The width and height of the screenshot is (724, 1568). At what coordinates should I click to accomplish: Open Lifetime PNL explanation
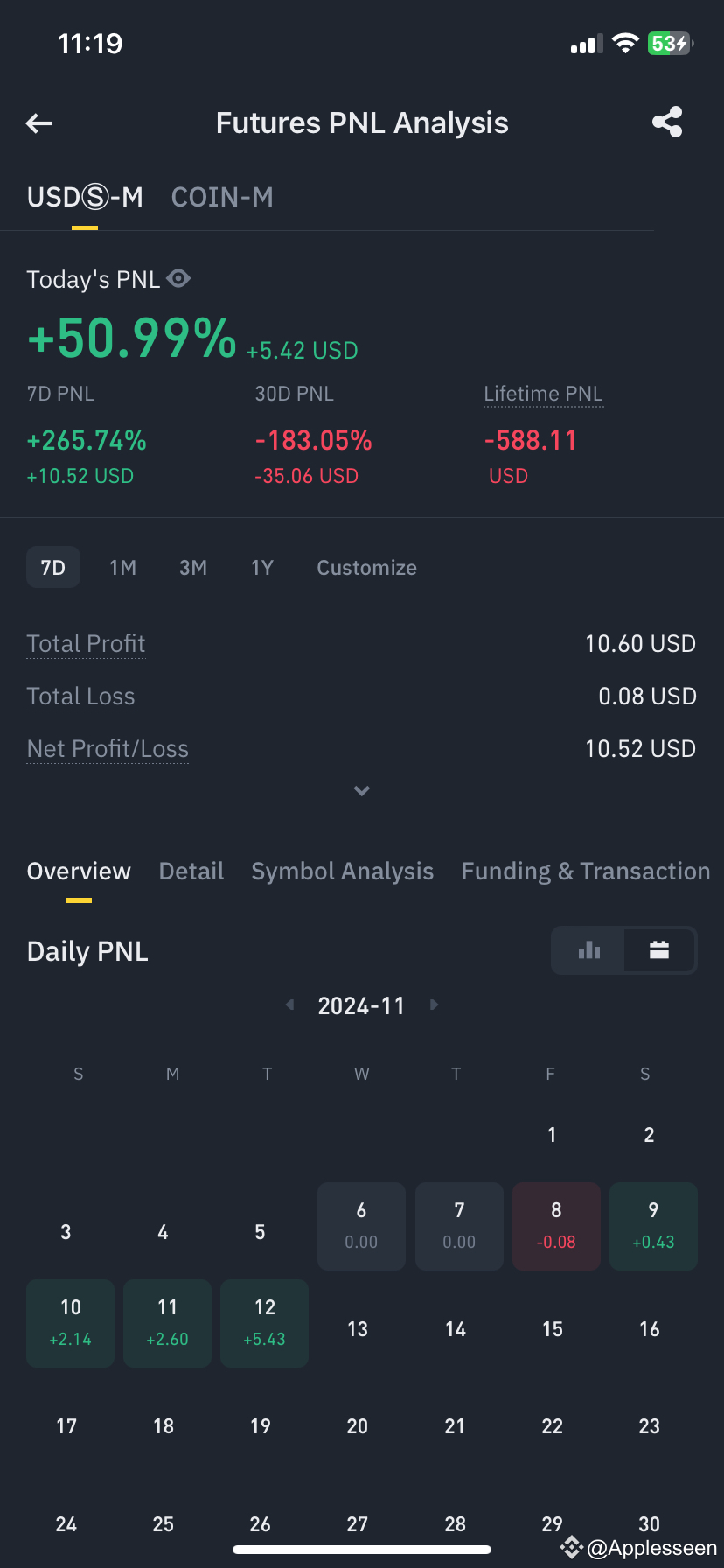tap(543, 394)
